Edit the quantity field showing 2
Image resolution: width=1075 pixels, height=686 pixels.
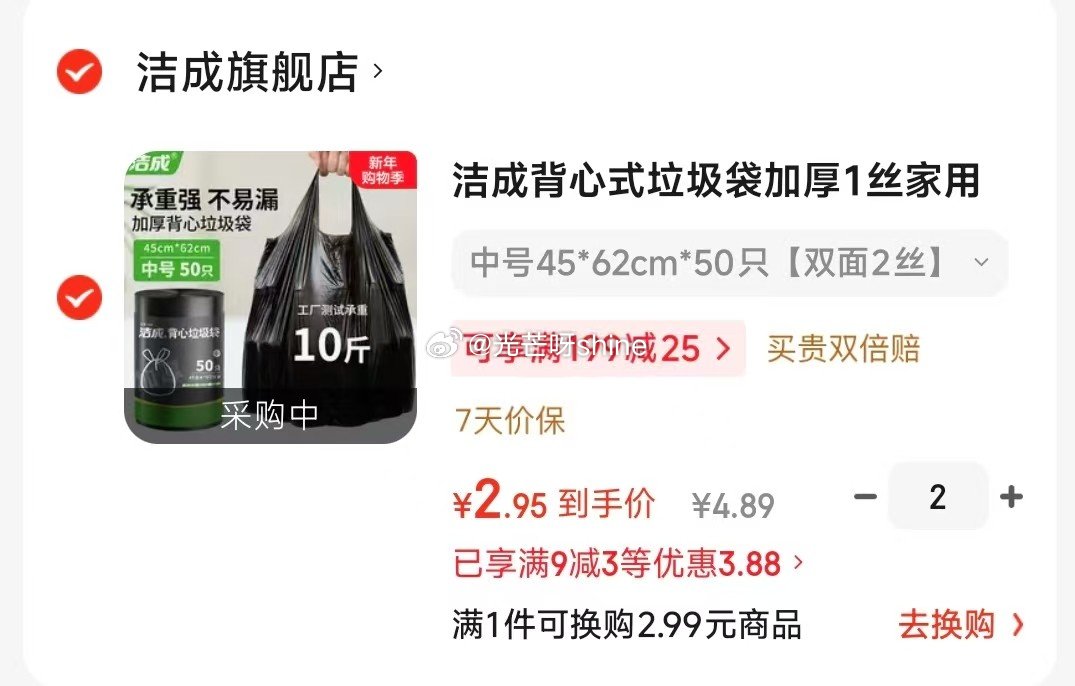pos(937,497)
